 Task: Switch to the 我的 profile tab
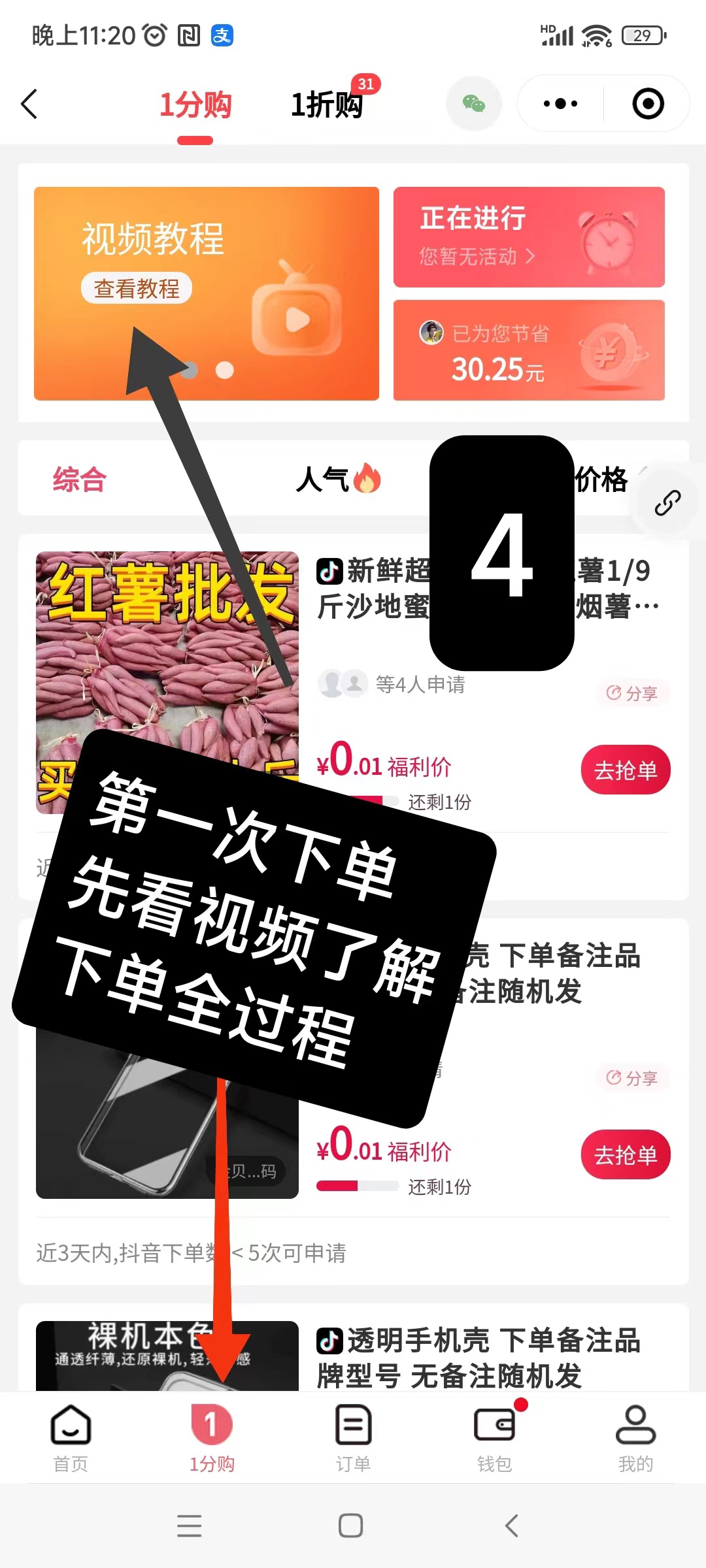pyautogui.click(x=635, y=1437)
